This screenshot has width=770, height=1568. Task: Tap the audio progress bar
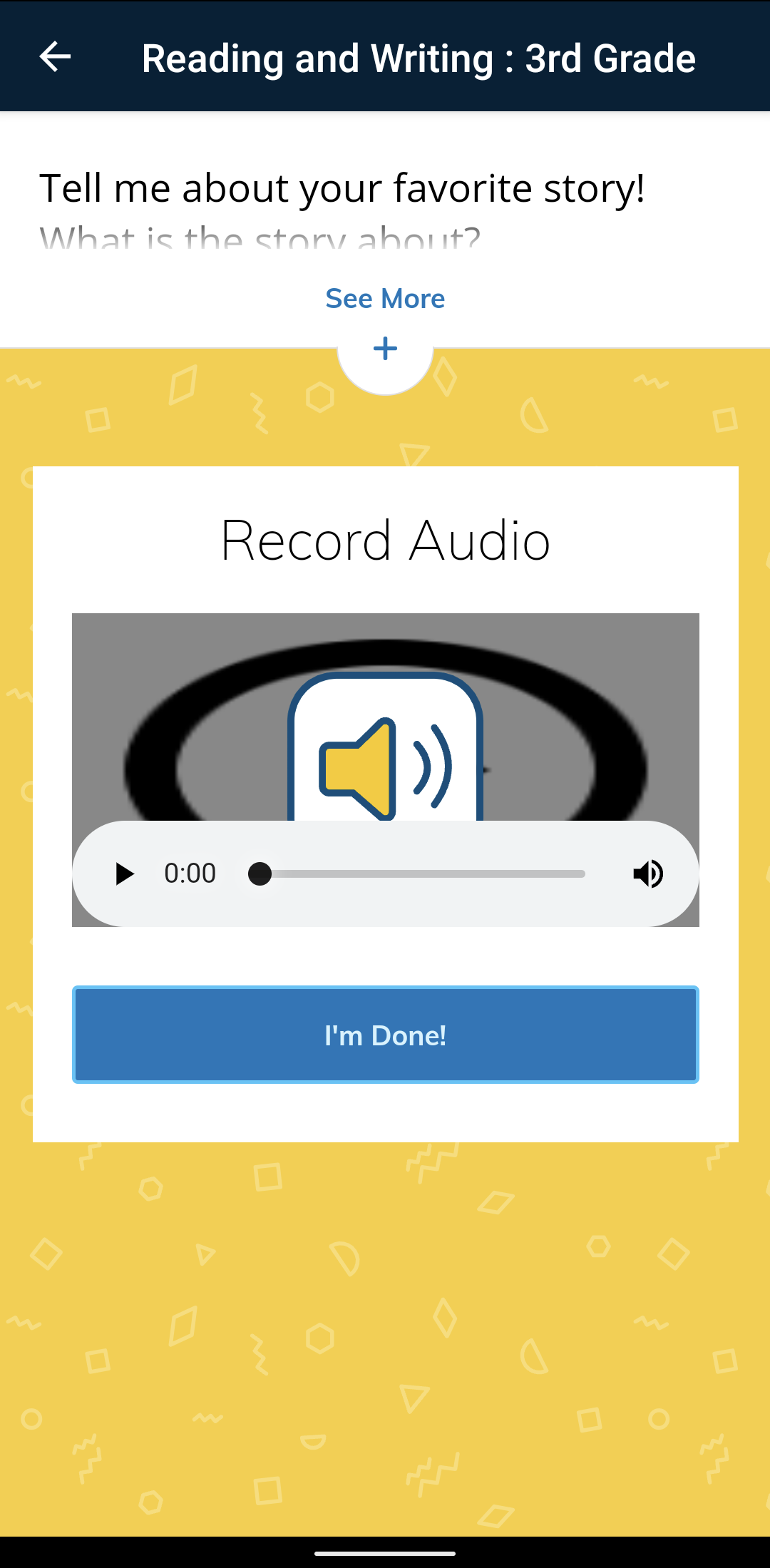click(x=422, y=873)
